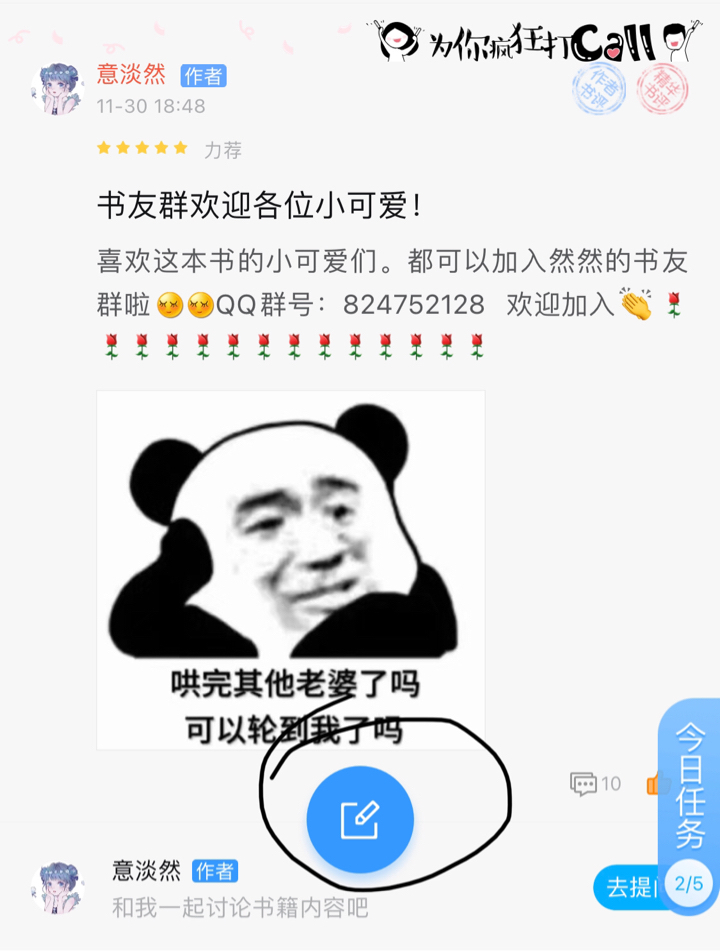This screenshot has height=951, width=720.
Task: Open the panda meme image in the review
Action: [x=291, y=570]
